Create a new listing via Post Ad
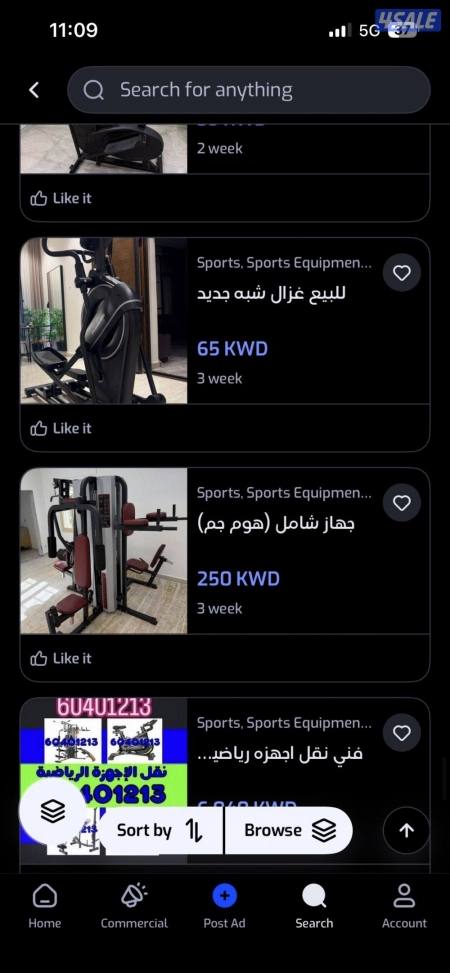 (225, 907)
